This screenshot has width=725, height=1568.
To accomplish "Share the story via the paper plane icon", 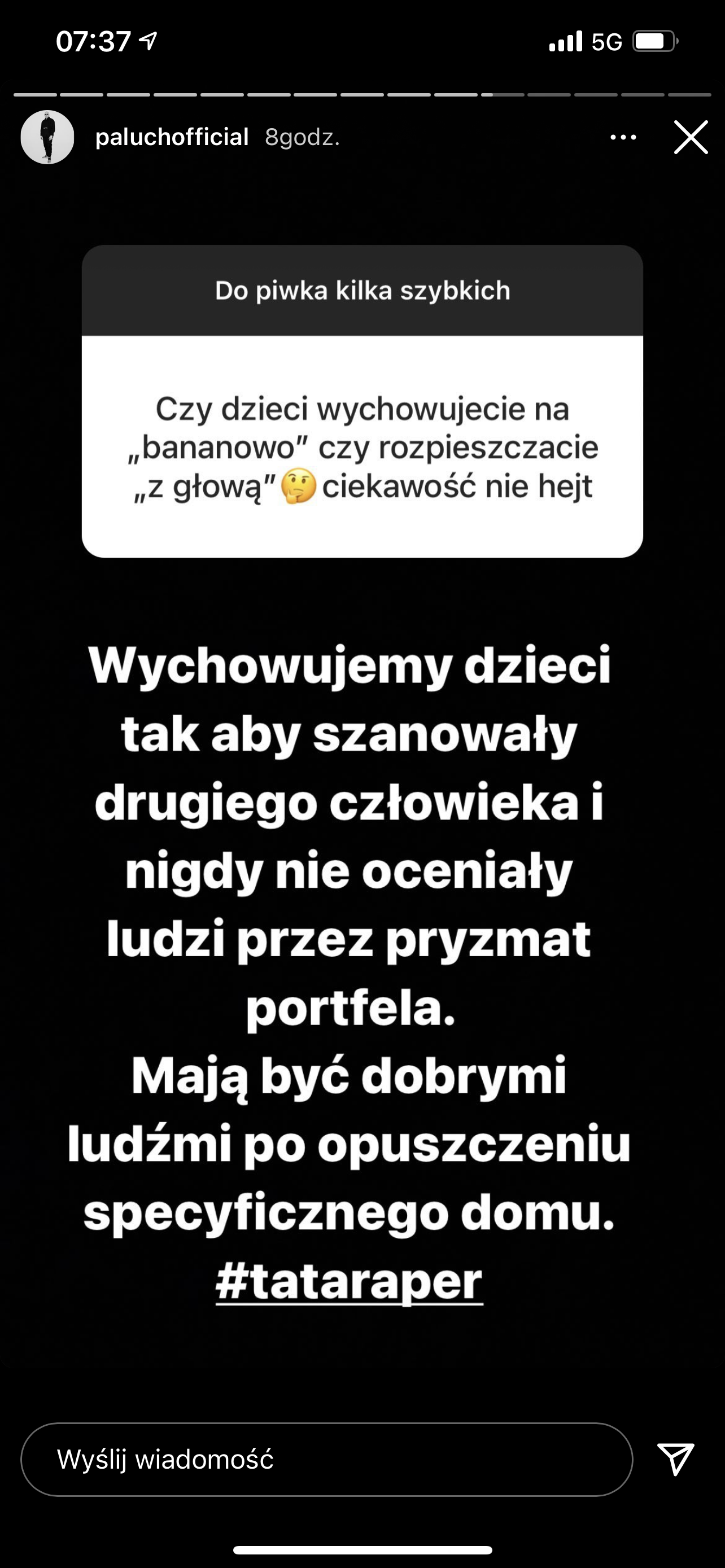I will tap(676, 1459).
